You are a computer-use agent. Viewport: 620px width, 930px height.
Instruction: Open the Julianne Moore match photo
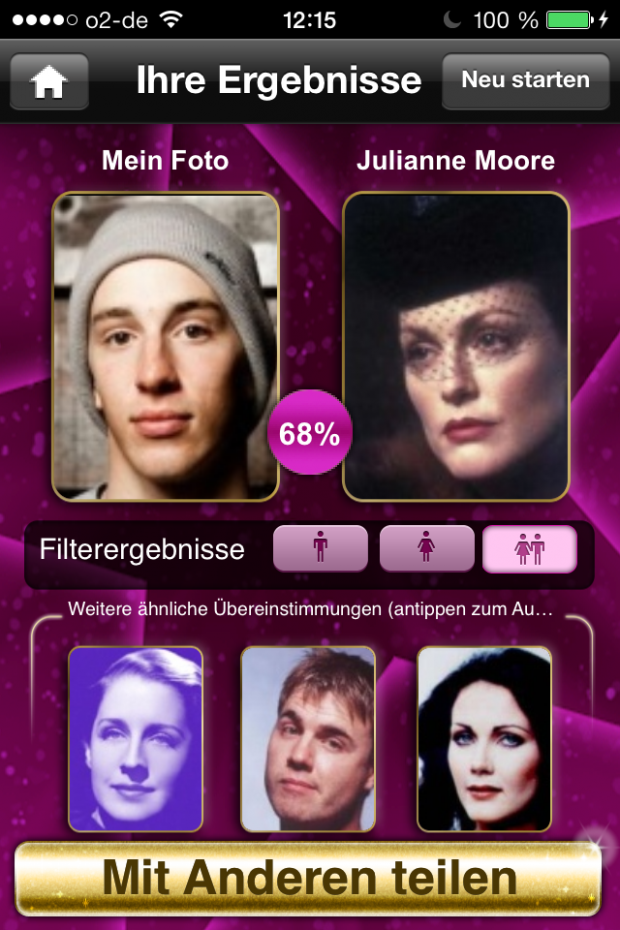pos(456,346)
